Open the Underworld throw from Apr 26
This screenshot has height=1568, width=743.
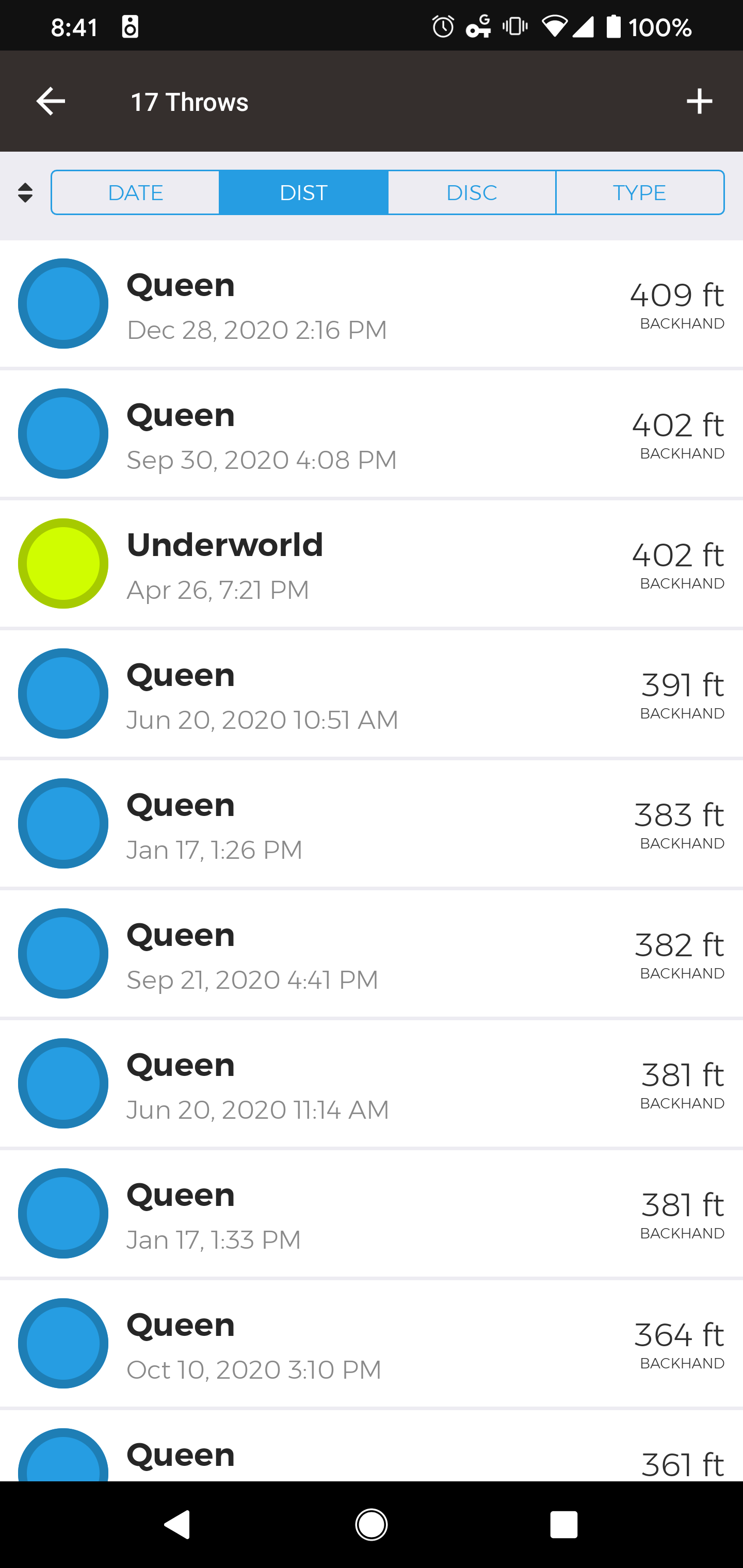point(372,564)
